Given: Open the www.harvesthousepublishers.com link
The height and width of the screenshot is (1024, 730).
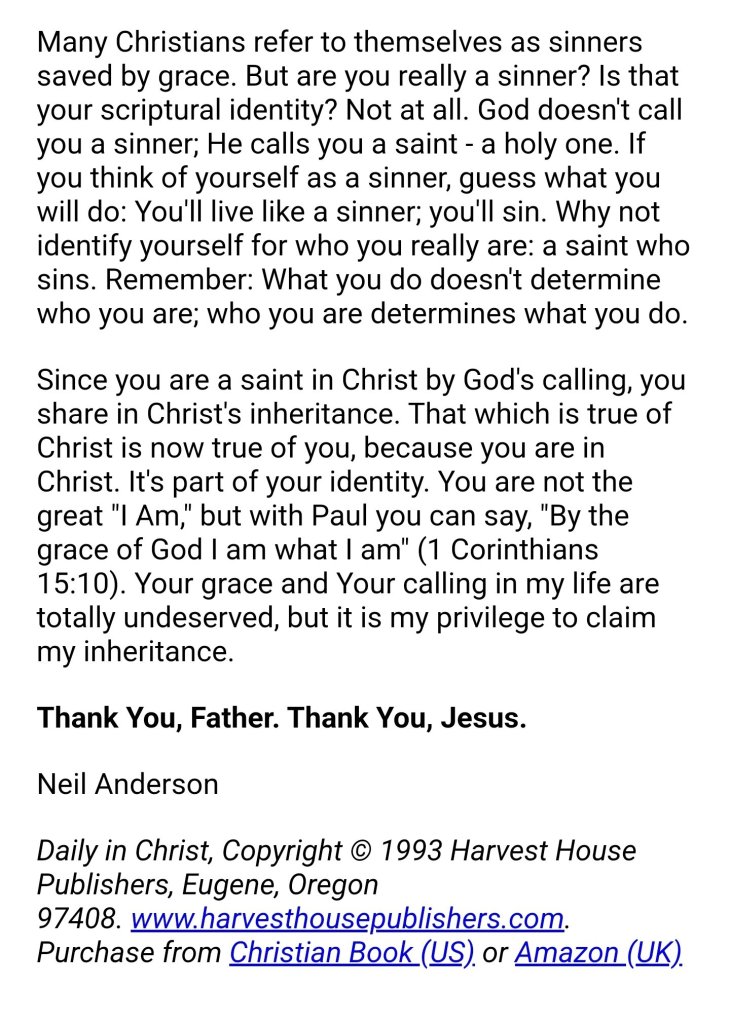Looking at the screenshot, I should coord(348,918).
